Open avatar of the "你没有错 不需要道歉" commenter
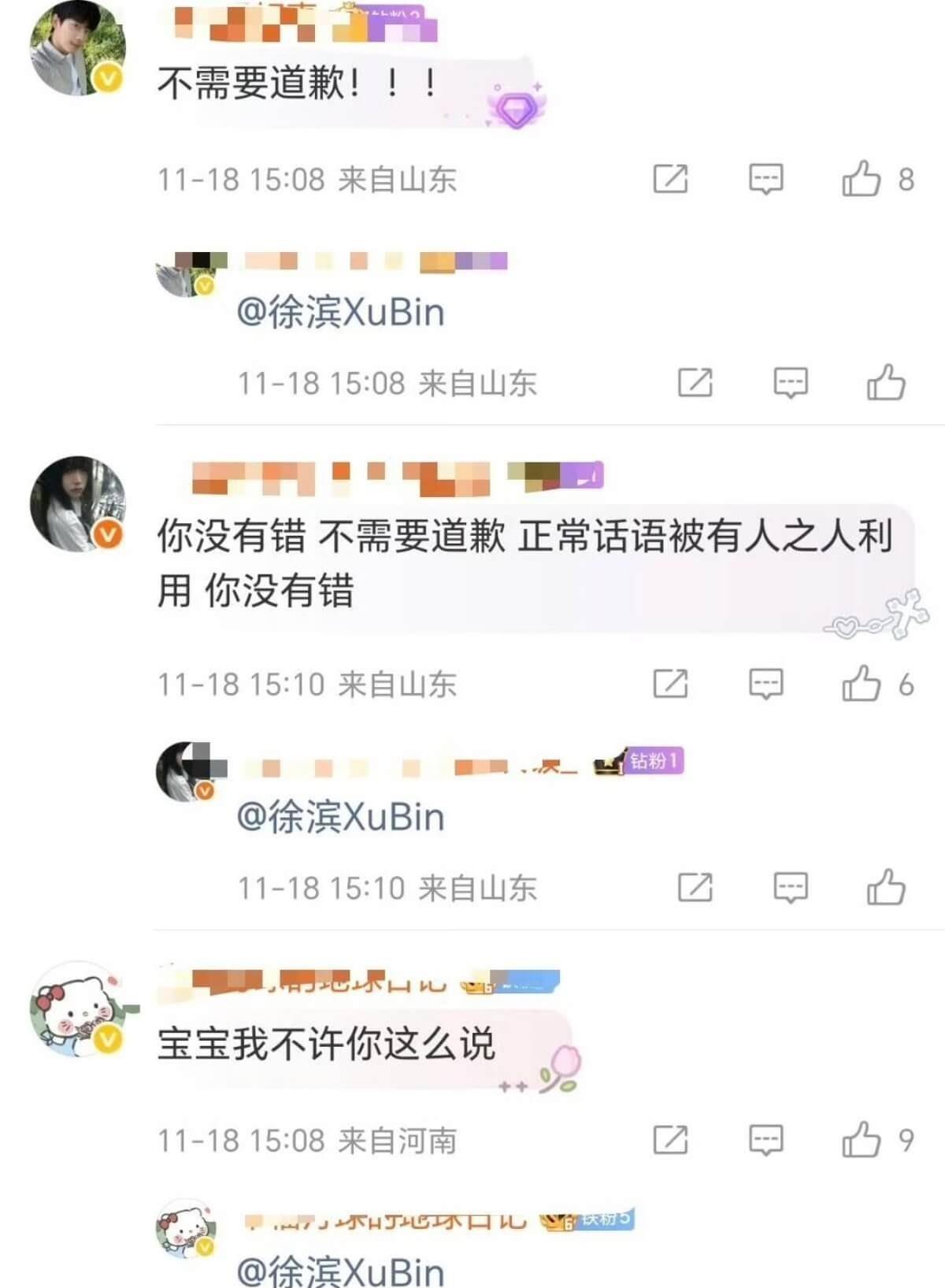The height and width of the screenshot is (1288, 945). click(77, 503)
